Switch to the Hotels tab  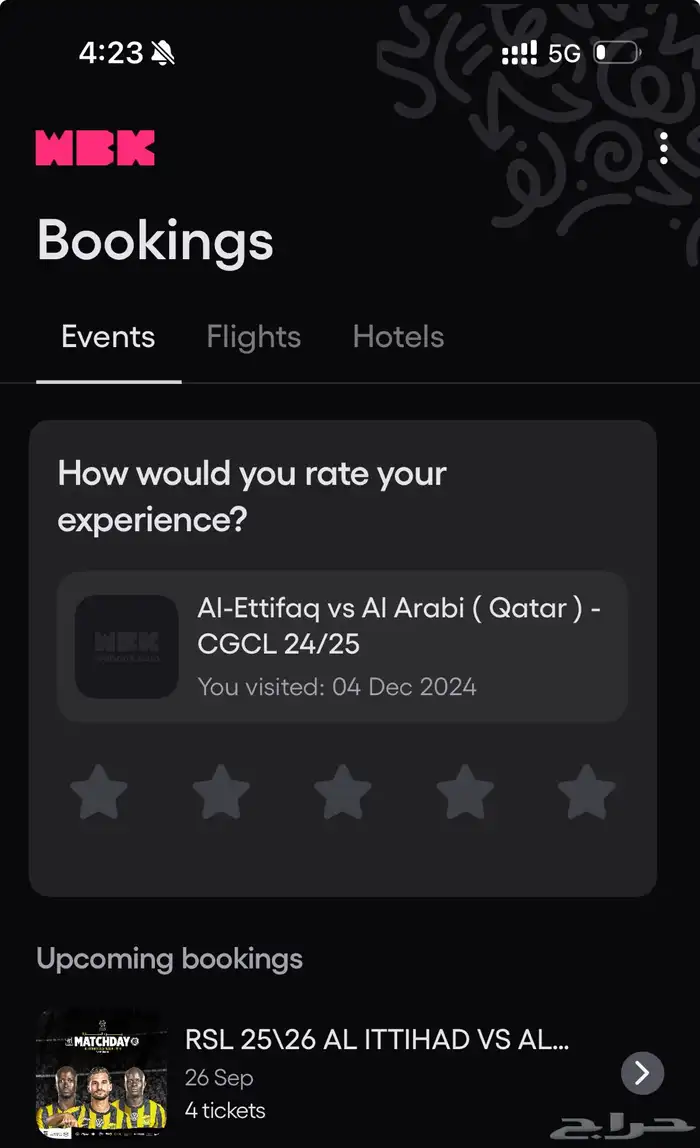tap(398, 337)
